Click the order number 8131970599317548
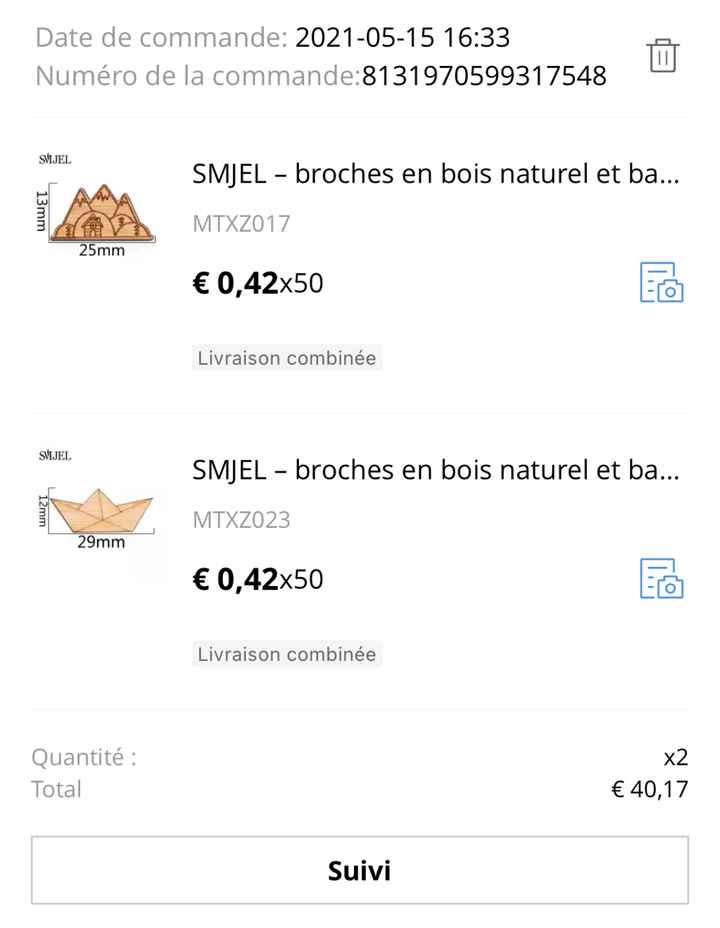This screenshot has height=928, width=720. coord(484,75)
